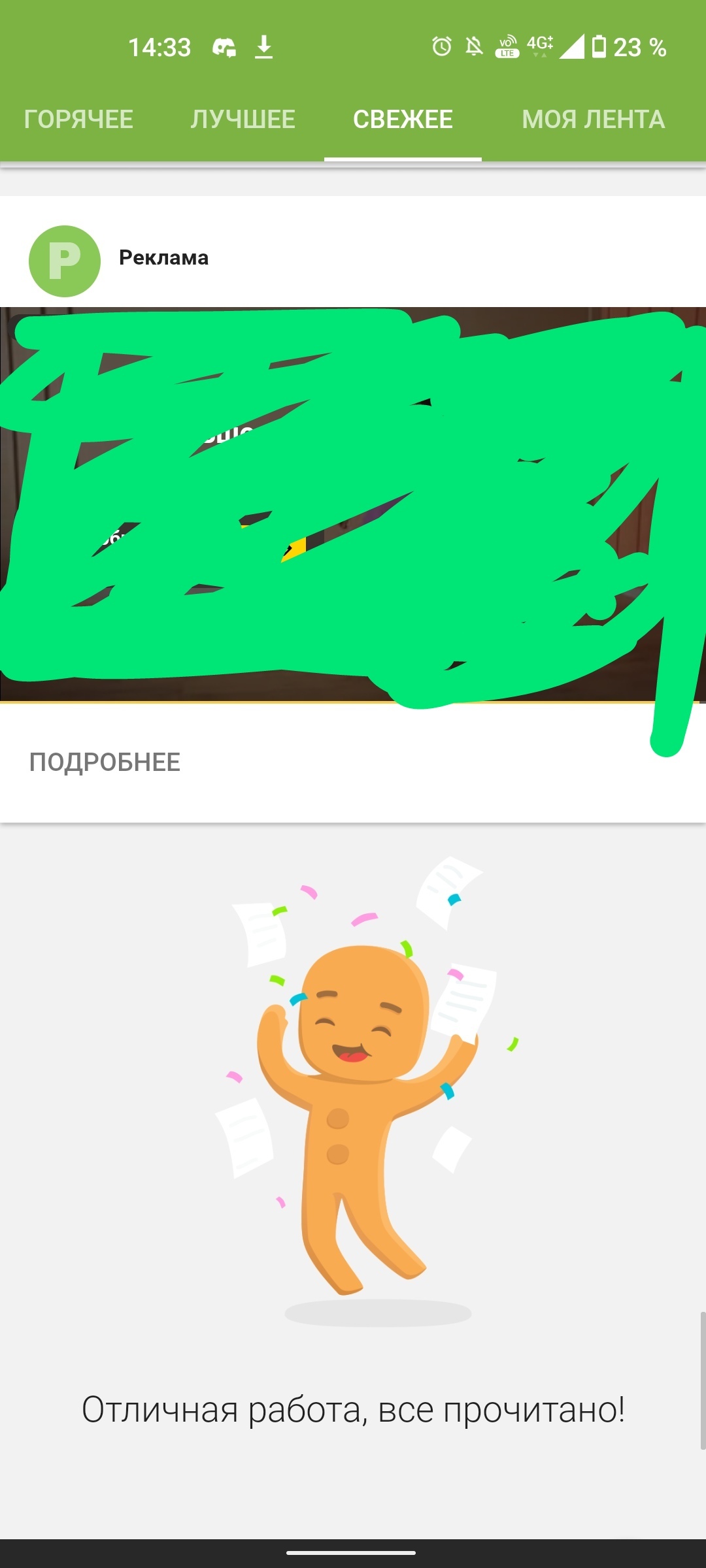Open the МОЯ ЛЕНТА tab

coord(593,120)
